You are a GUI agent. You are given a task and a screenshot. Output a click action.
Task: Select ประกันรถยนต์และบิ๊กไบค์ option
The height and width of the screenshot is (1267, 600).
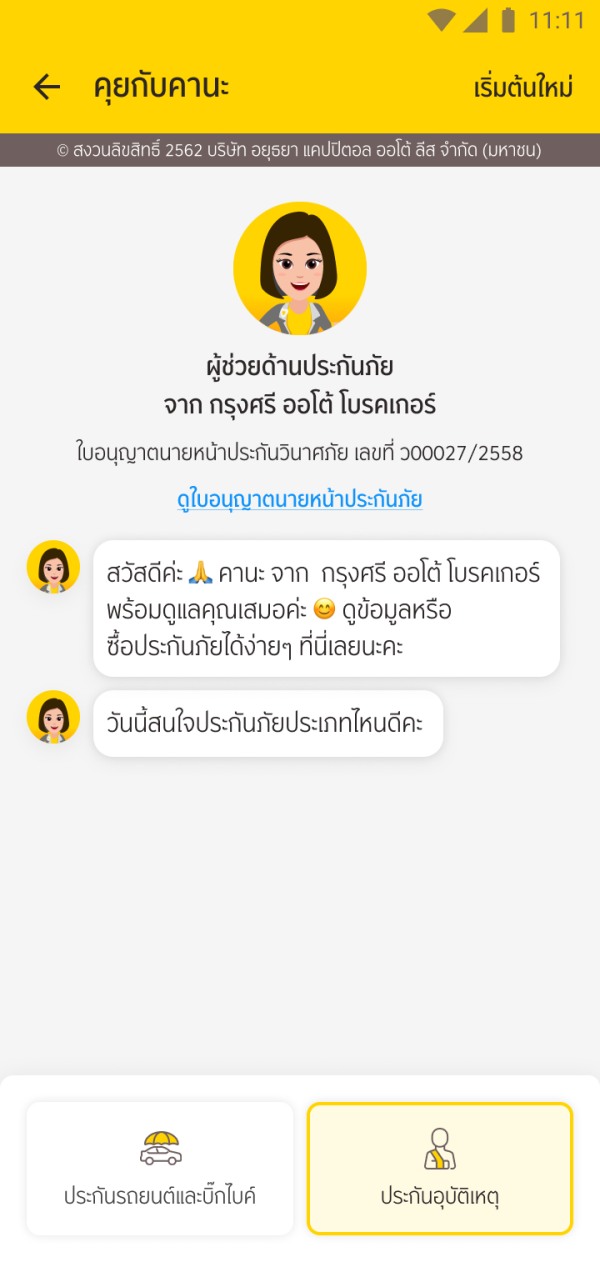click(160, 1169)
